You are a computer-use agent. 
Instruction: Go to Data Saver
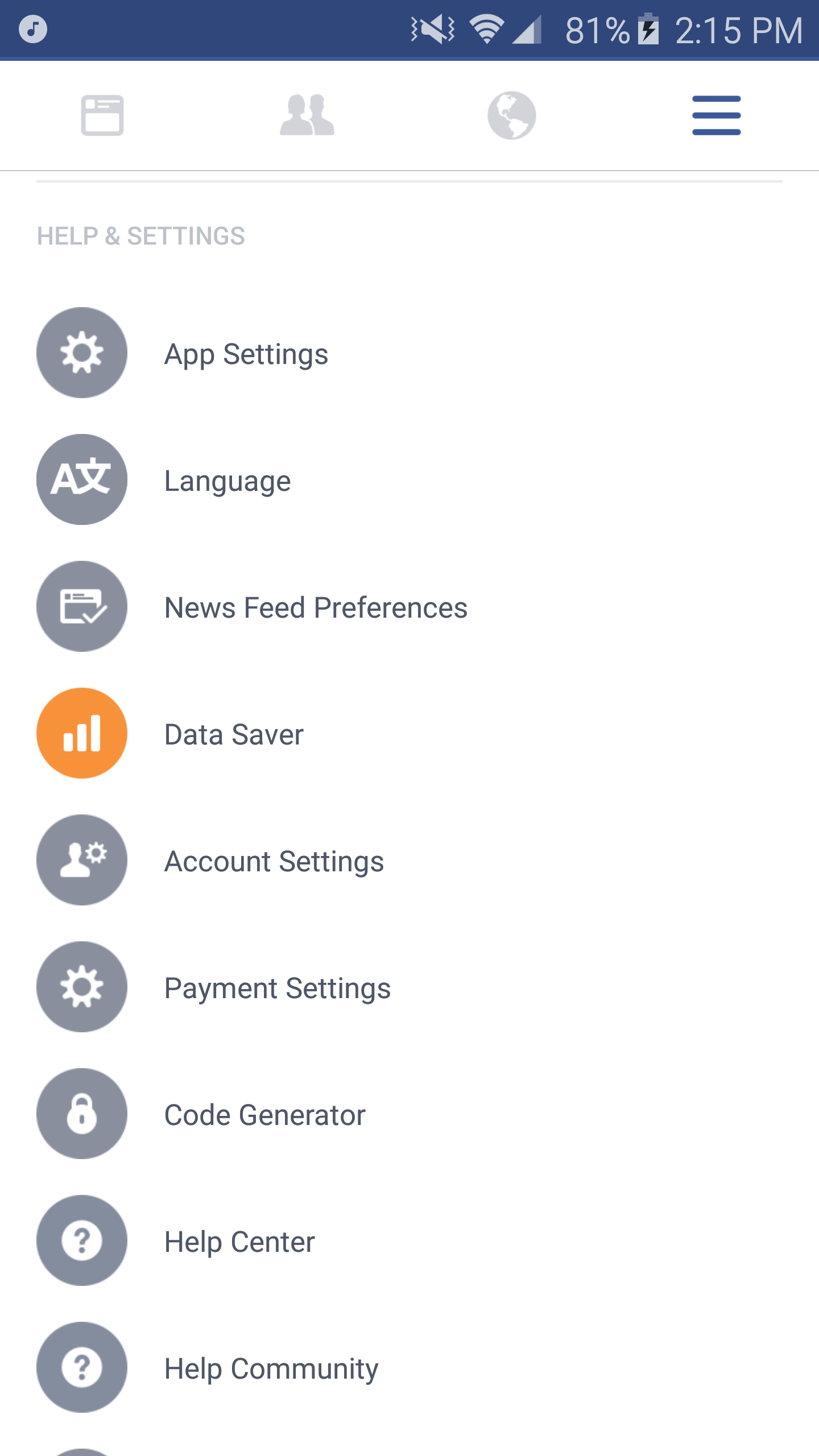234,734
